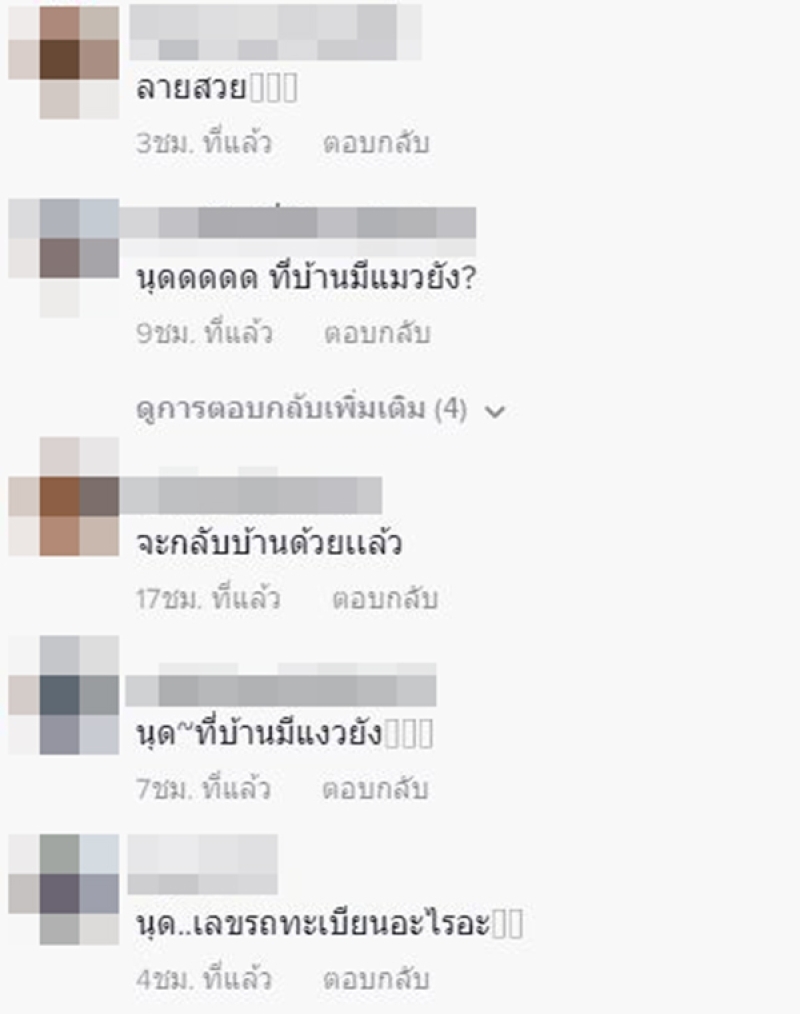Viewport: 800px width, 1014px height.
Task: Expand 'ดูการตอบกลับเพิ่มเติม (4)' replies
Action: pos(320,411)
